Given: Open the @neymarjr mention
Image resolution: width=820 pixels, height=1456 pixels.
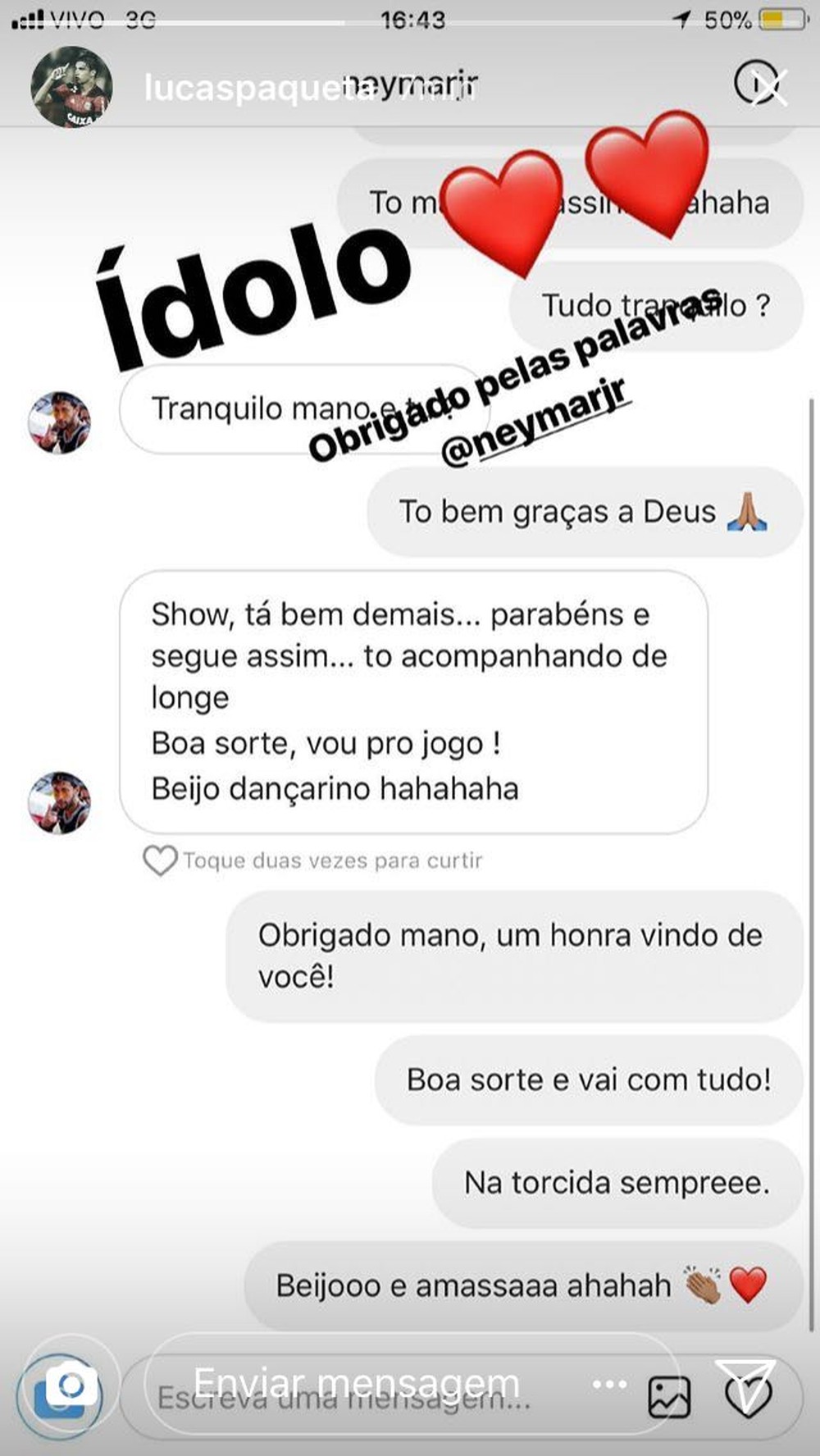Looking at the screenshot, I should pyautogui.click(x=535, y=423).
